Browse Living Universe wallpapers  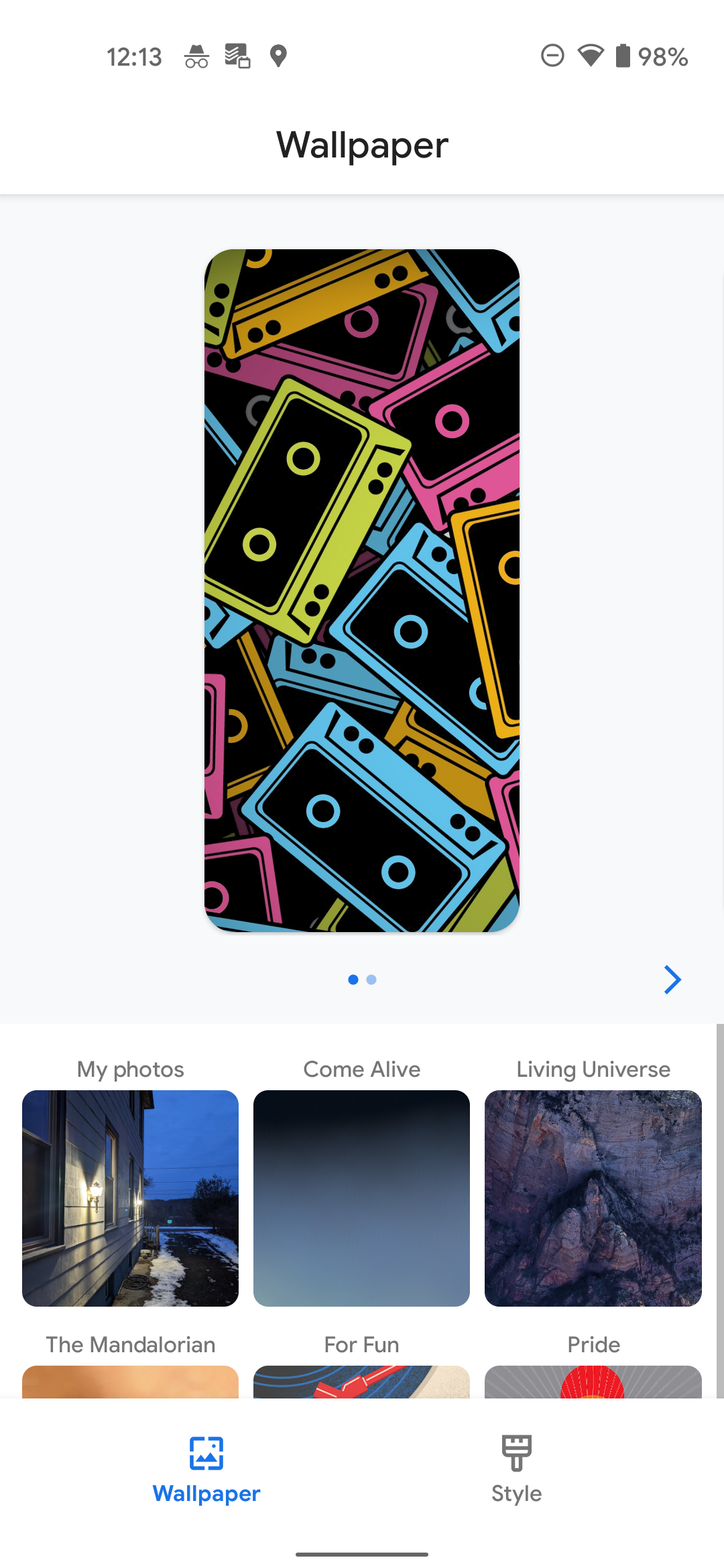[x=593, y=1198]
